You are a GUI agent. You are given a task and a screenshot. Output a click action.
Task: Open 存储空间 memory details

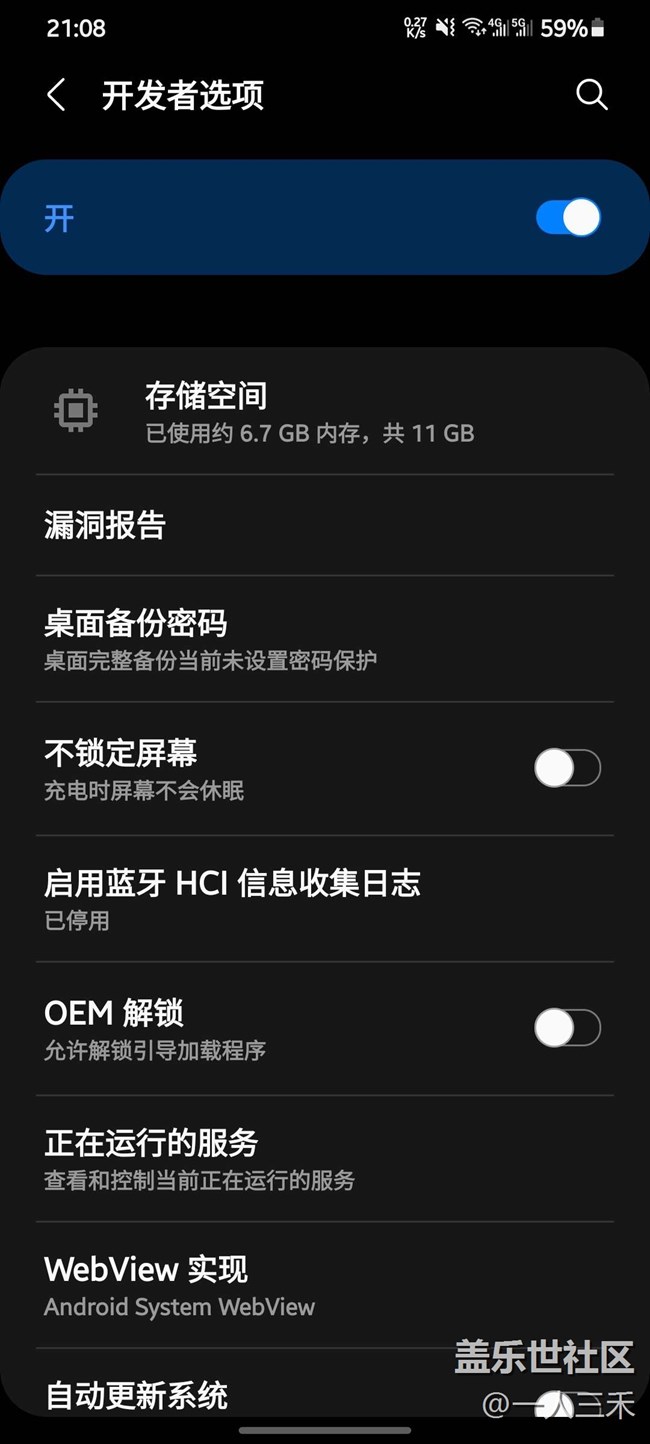tap(308, 411)
